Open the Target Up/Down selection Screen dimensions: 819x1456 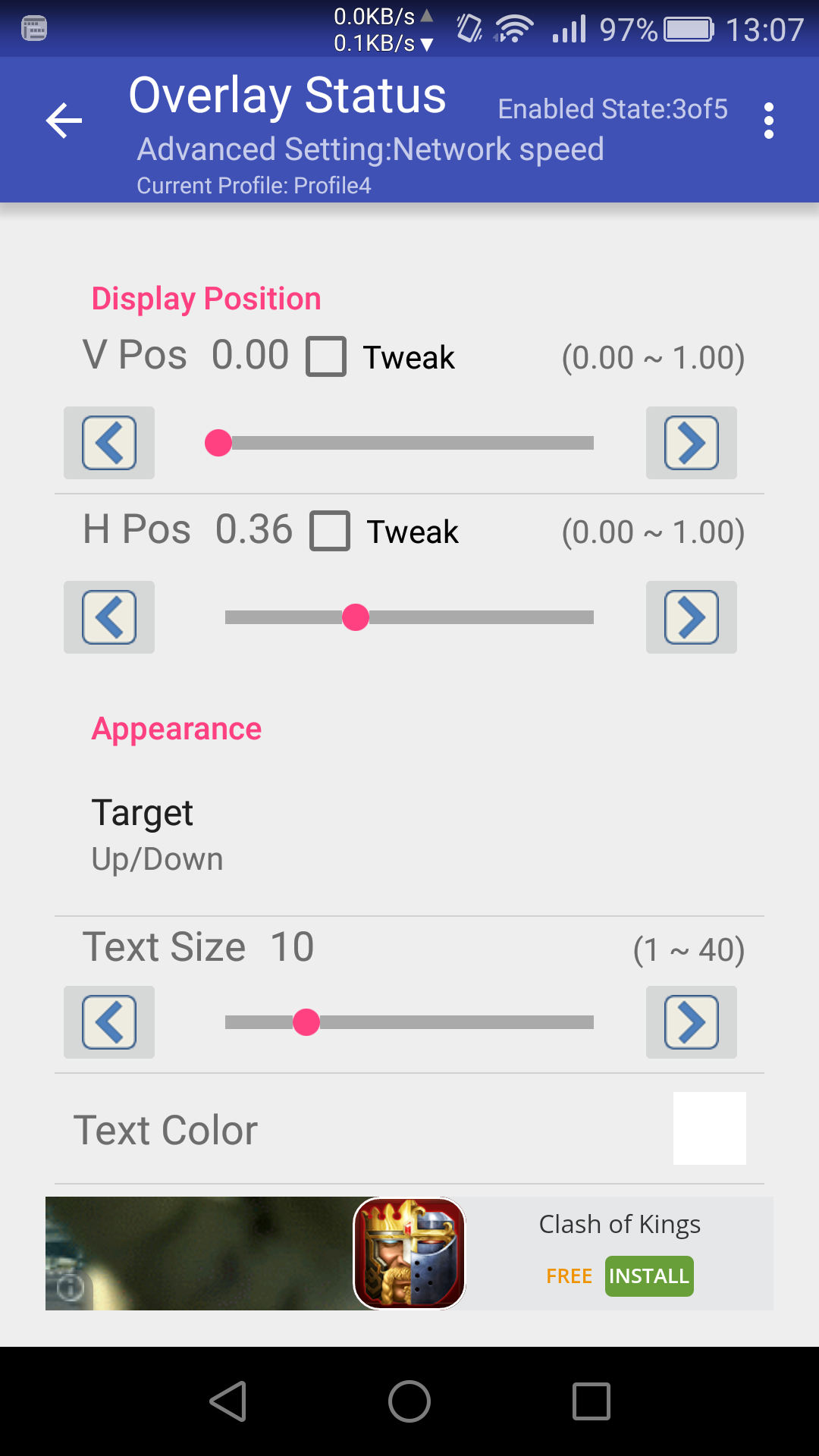(409, 833)
